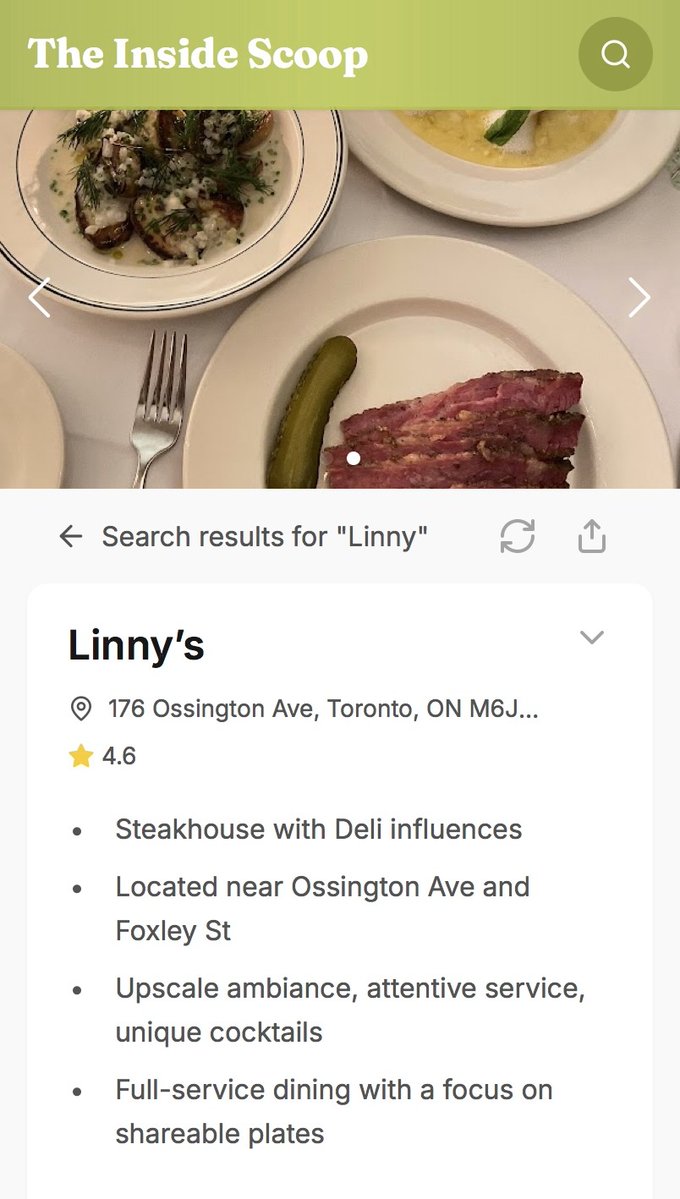Viewport: 680px width, 1199px height.
Task: Share the Linny's restaurant page
Action: tap(592, 537)
